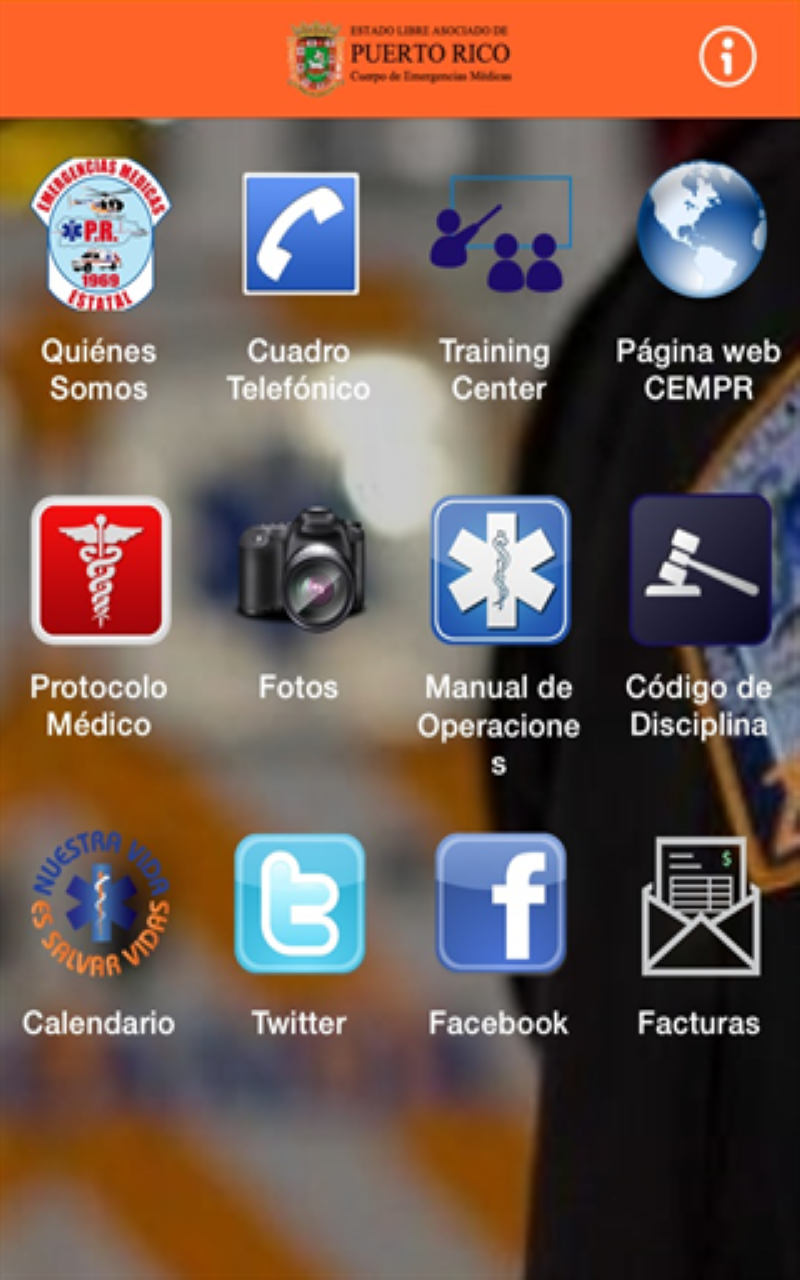Viewport: 800px width, 1280px height.
Task: Open the Cuadro Telefónico phone directory
Action: (x=299, y=232)
